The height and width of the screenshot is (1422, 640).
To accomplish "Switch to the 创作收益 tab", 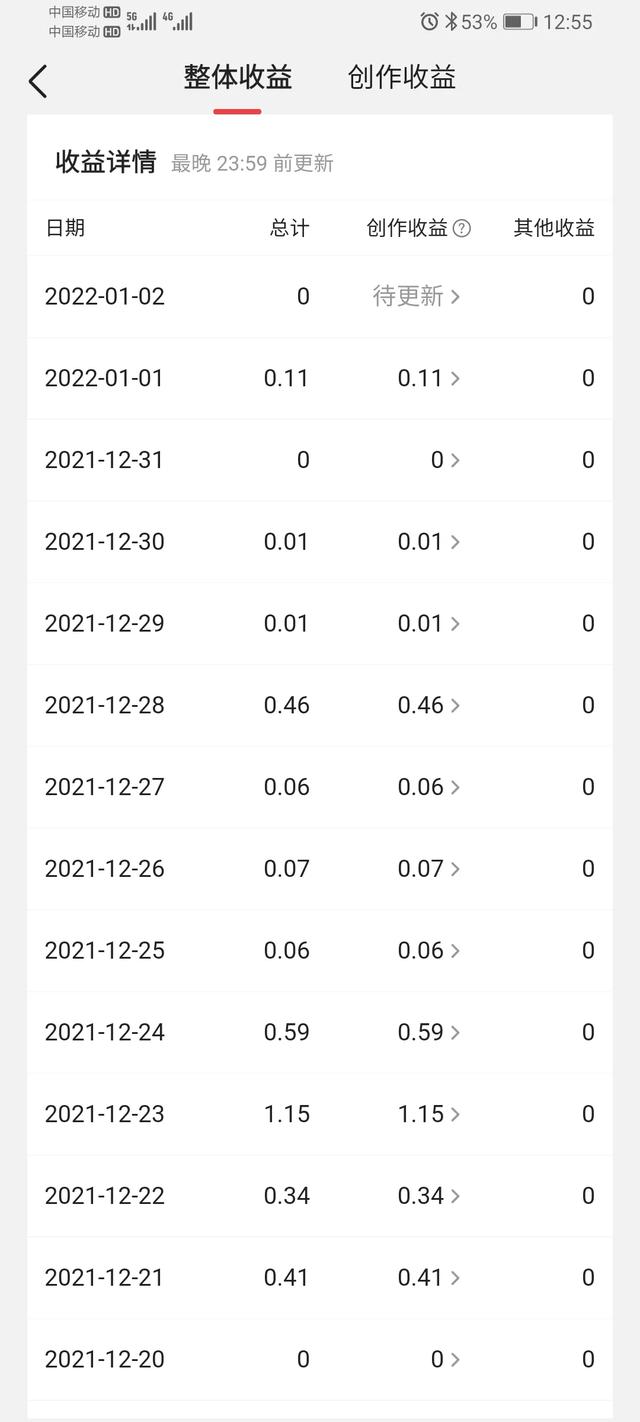I will [402, 78].
